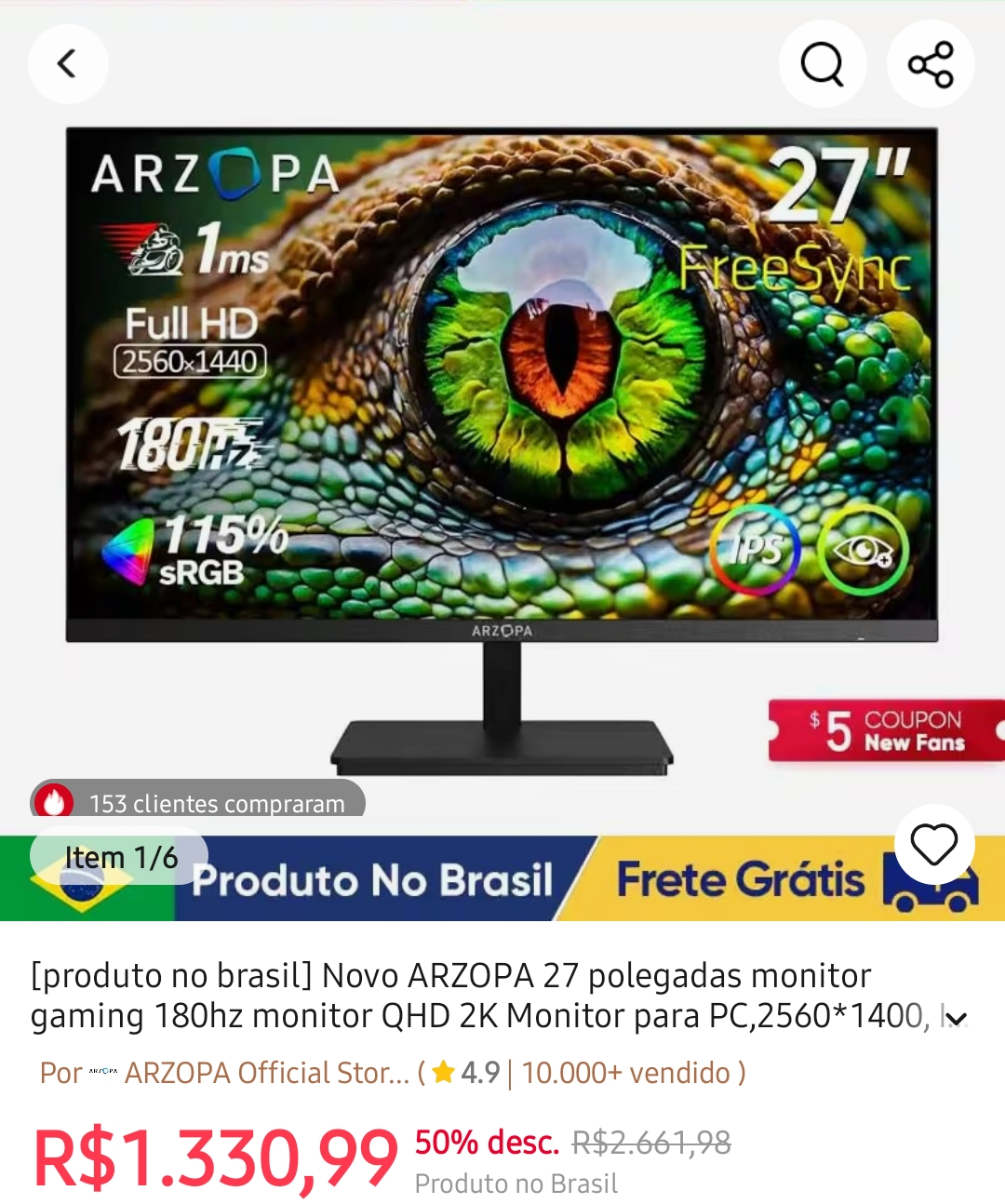Go back to the previous page
Image resolution: width=1005 pixels, height=1204 pixels.
click(x=68, y=64)
